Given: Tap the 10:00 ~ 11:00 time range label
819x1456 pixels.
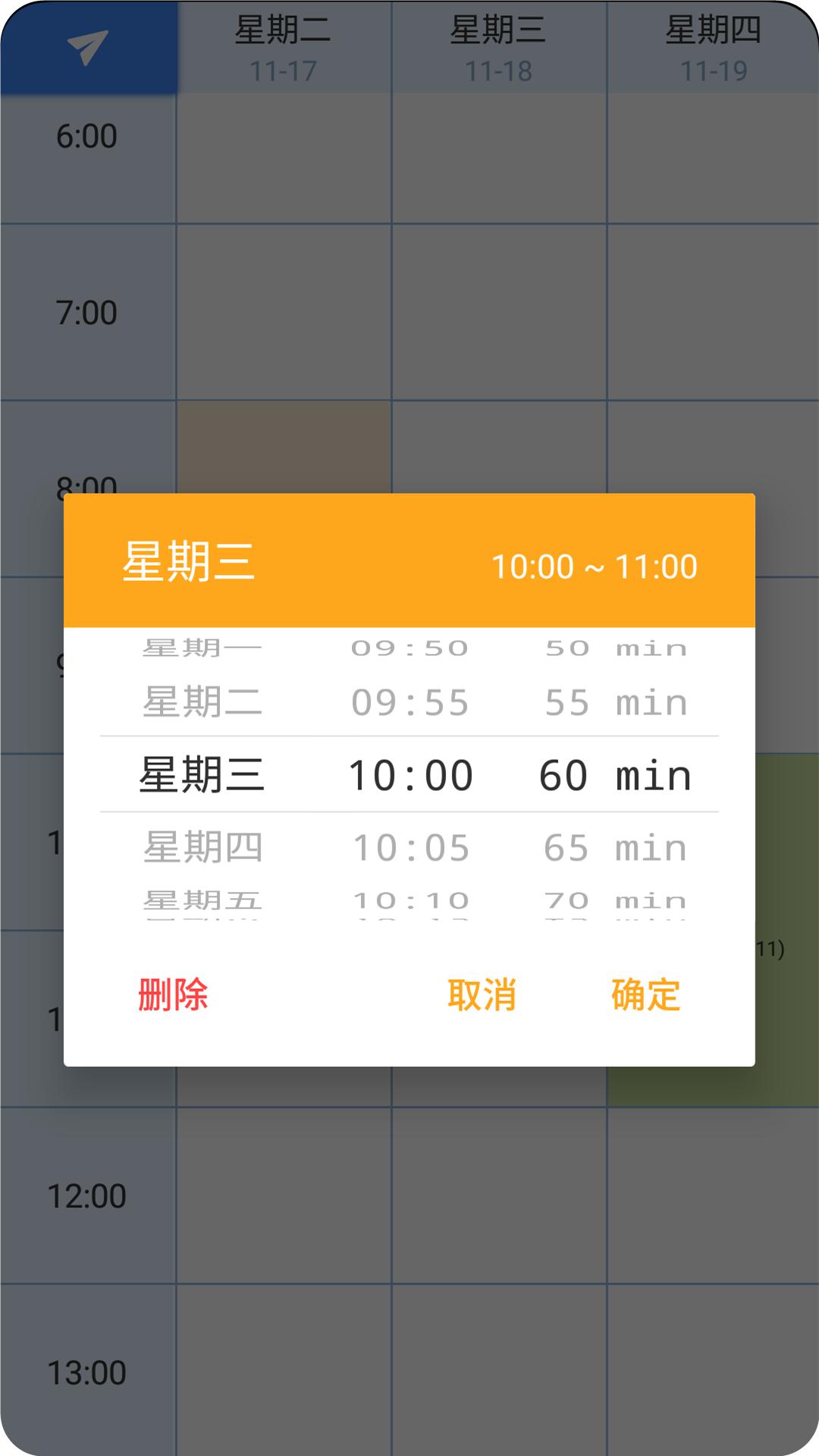Looking at the screenshot, I should pyautogui.click(x=595, y=567).
